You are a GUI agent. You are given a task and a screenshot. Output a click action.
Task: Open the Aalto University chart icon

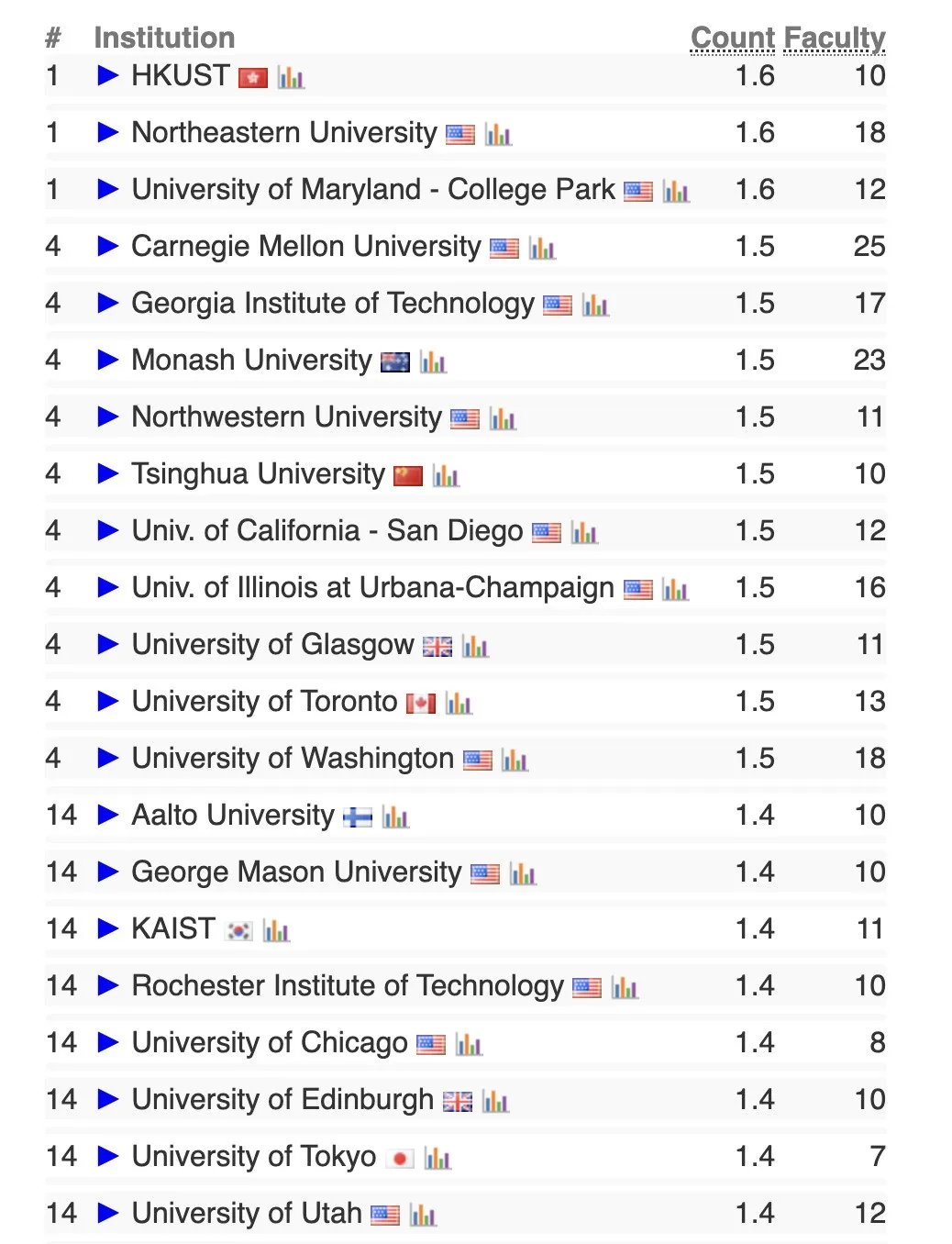[395, 817]
